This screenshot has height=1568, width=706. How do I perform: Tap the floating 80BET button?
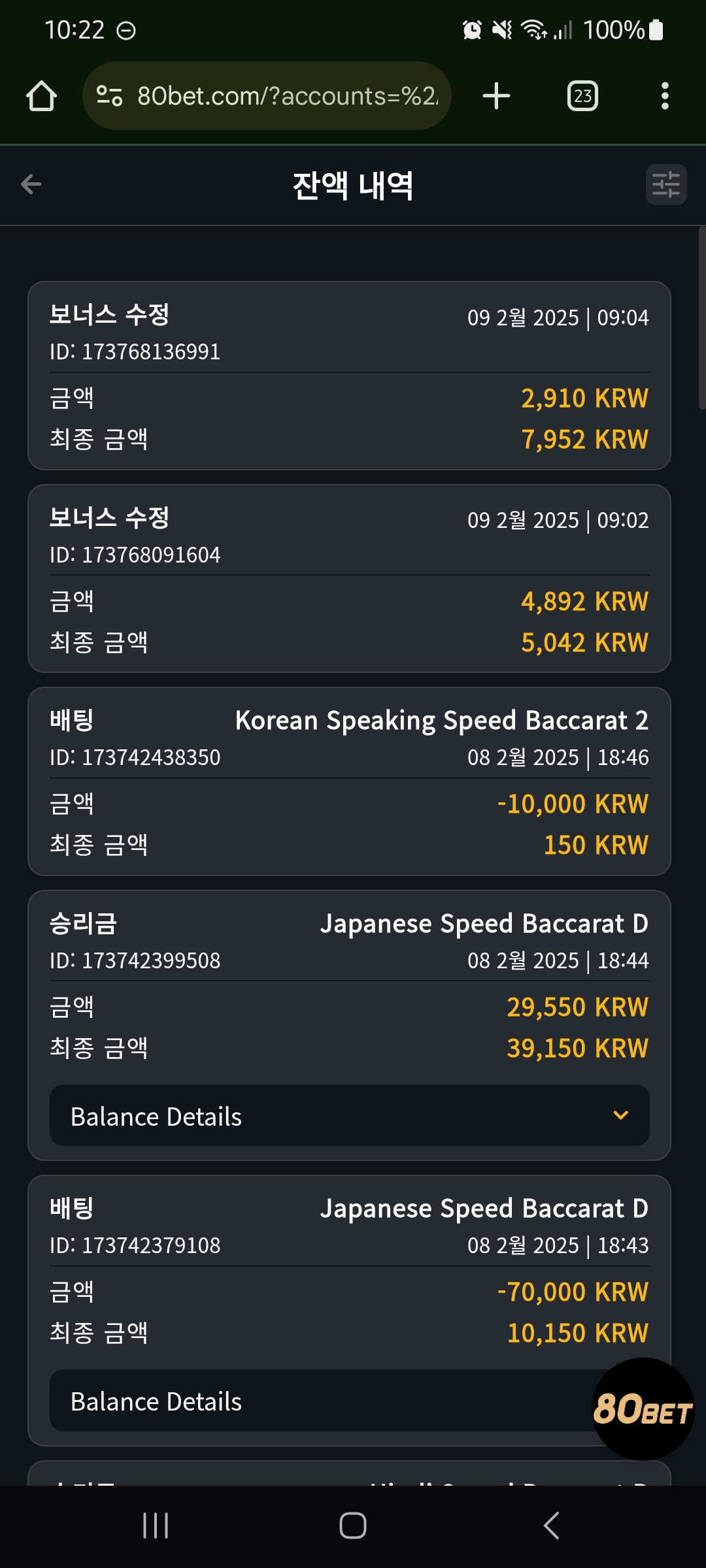coord(643,1409)
